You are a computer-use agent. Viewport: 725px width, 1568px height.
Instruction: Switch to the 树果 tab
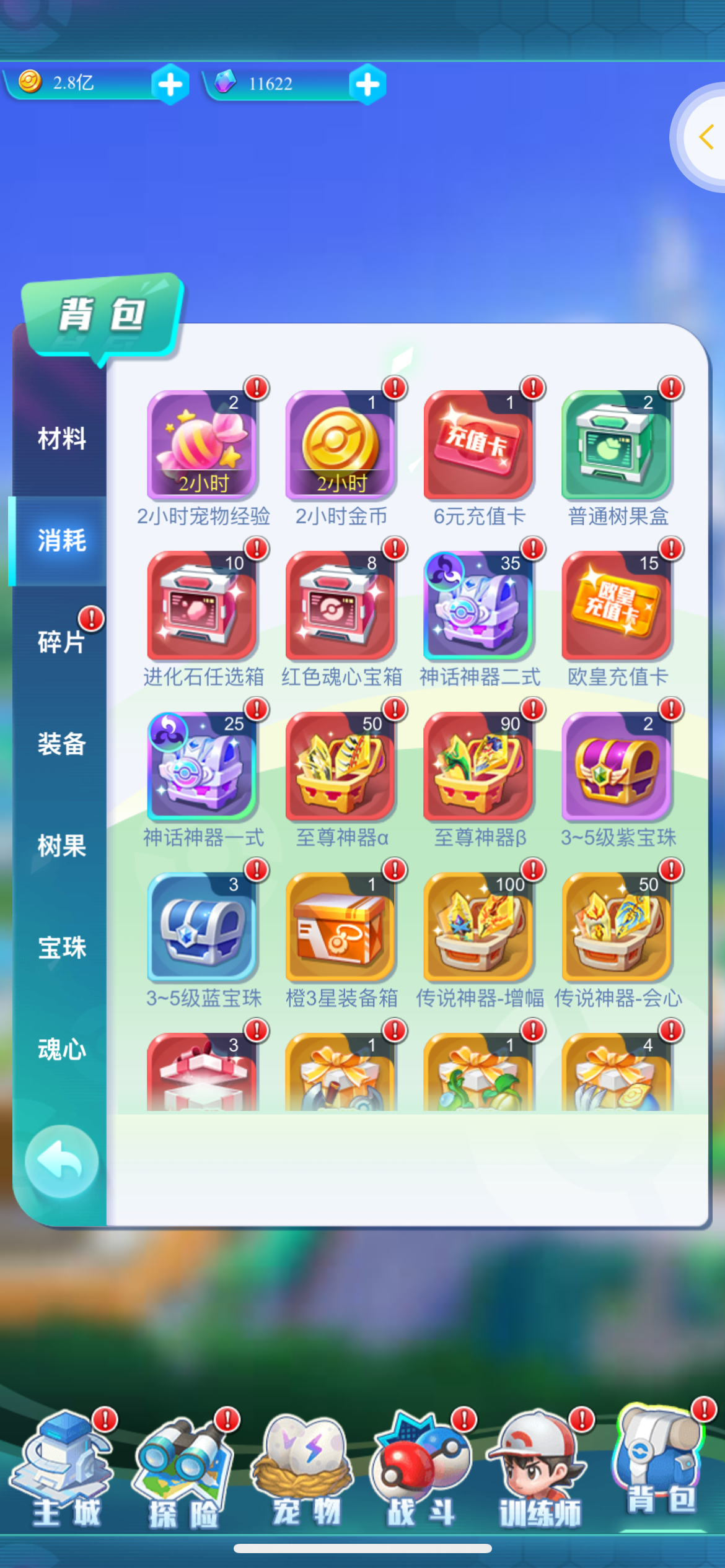(61, 845)
